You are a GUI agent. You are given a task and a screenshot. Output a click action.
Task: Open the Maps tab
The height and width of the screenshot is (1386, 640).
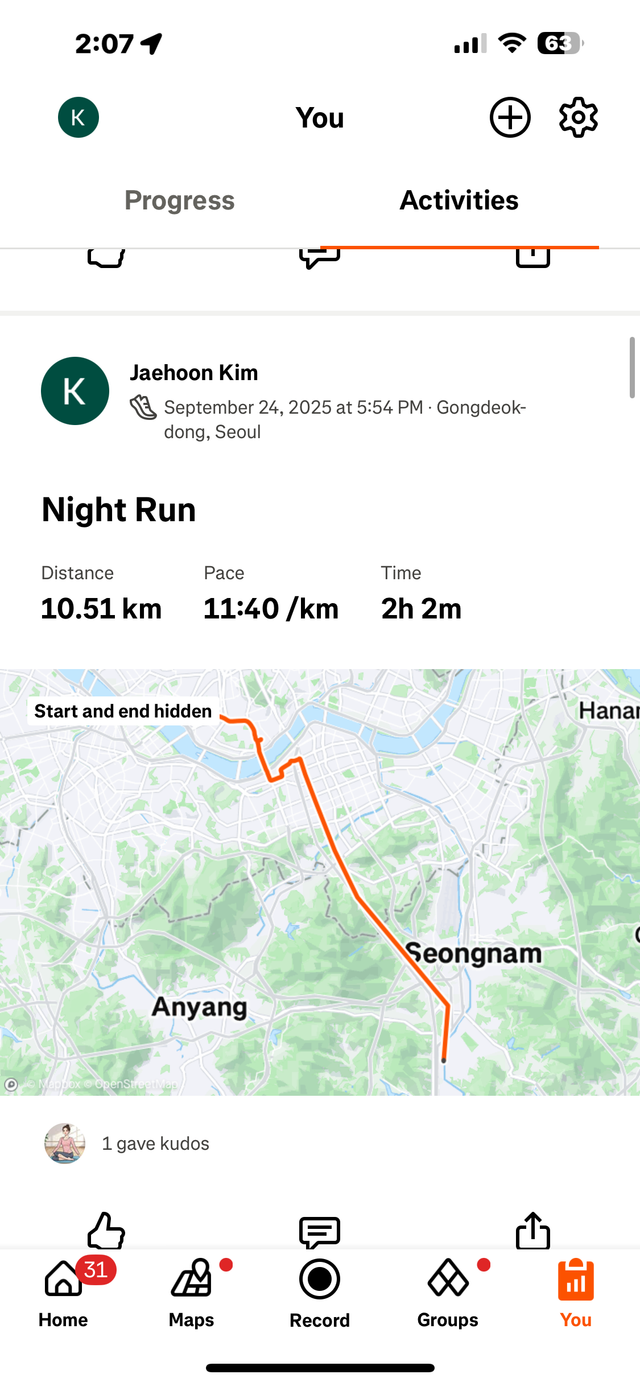(191, 1292)
